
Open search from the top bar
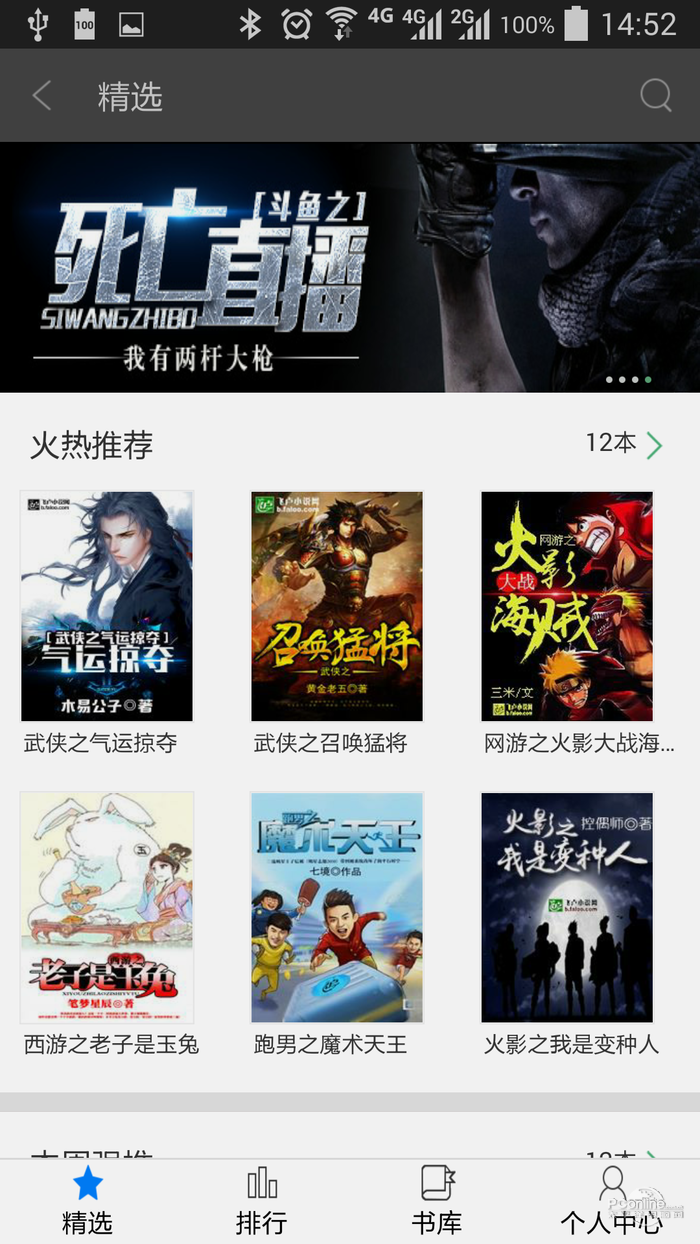[x=655, y=96]
